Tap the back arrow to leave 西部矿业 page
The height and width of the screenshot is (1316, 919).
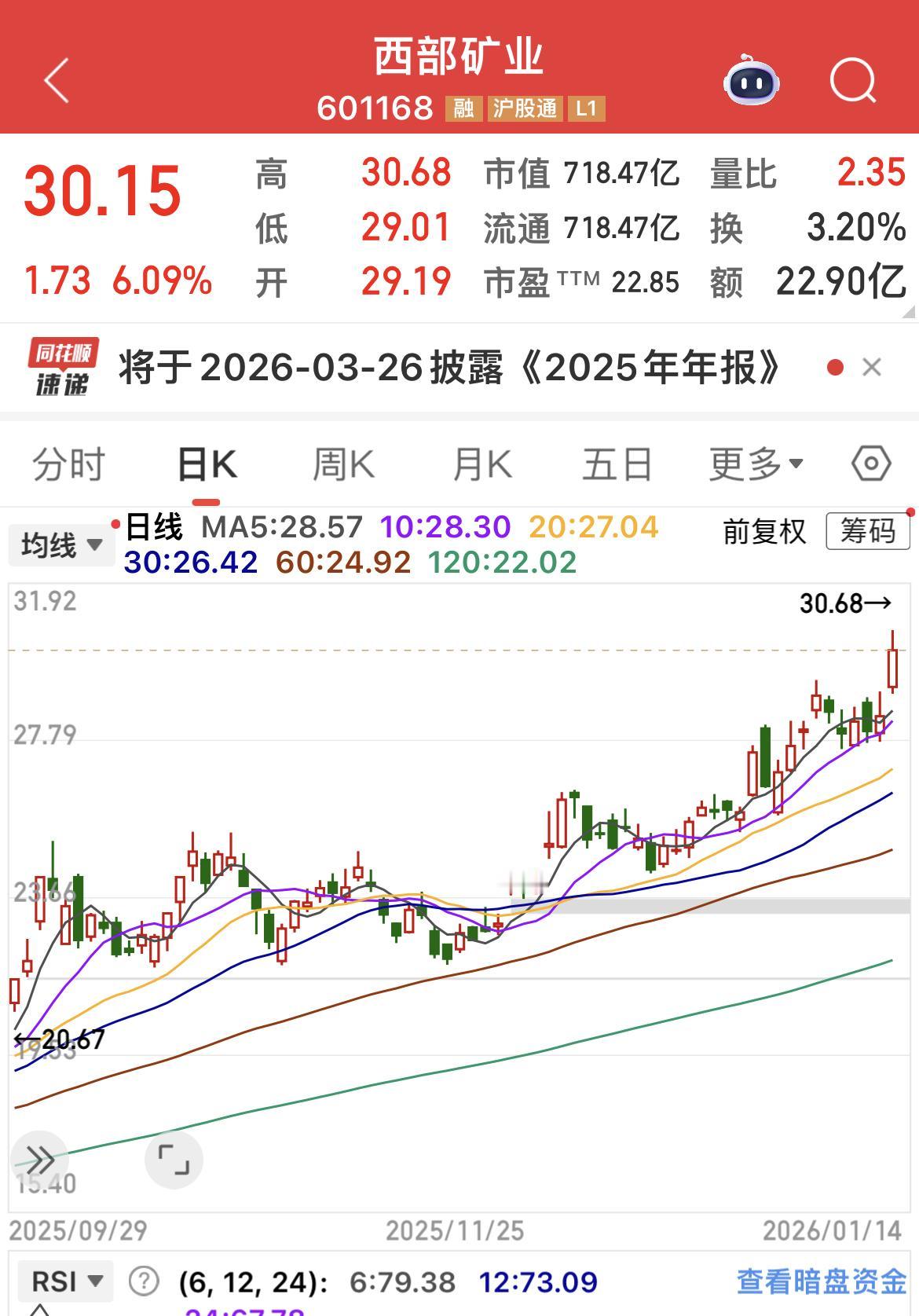click(x=55, y=81)
